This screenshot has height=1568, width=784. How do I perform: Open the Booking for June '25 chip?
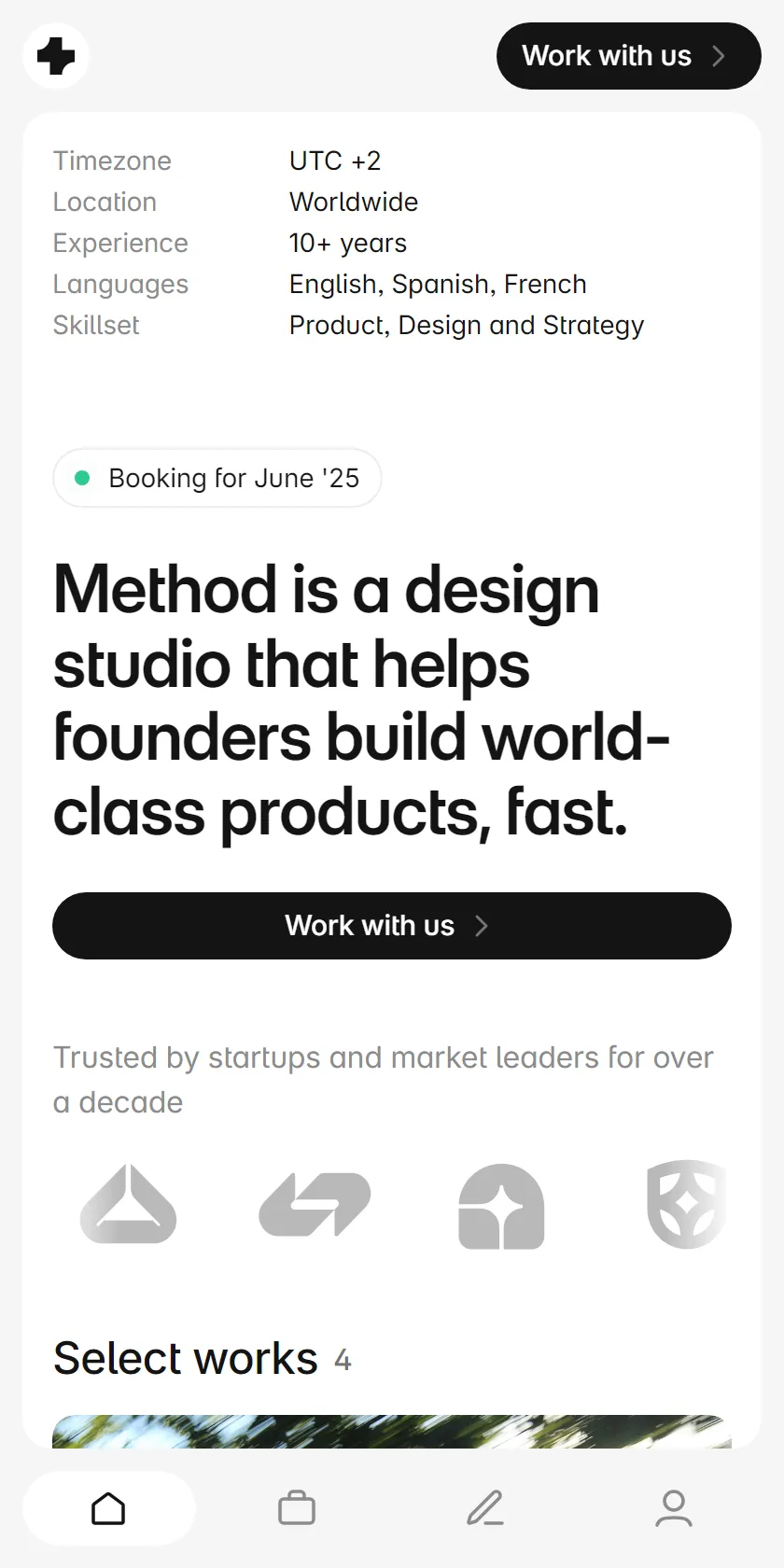click(217, 478)
